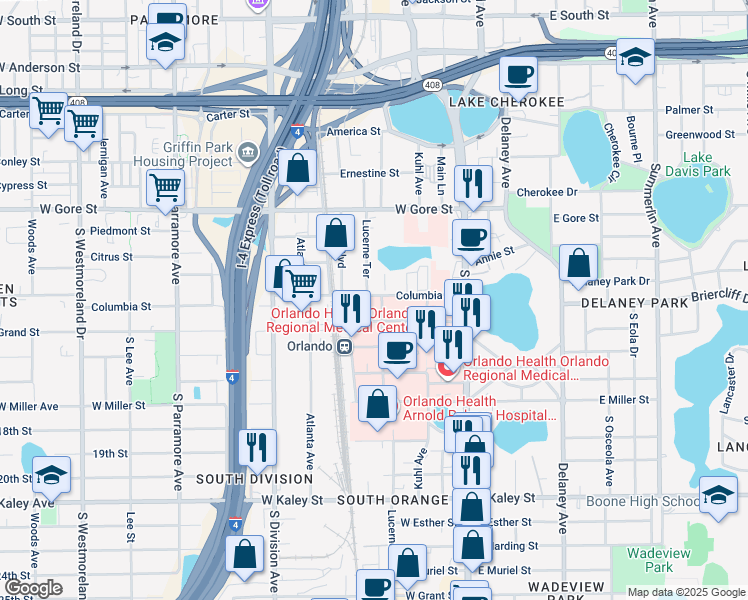The image size is (748, 600).
Task: Tap the restaurant marker on W Gore St
Action: pyautogui.click(x=472, y=184)
